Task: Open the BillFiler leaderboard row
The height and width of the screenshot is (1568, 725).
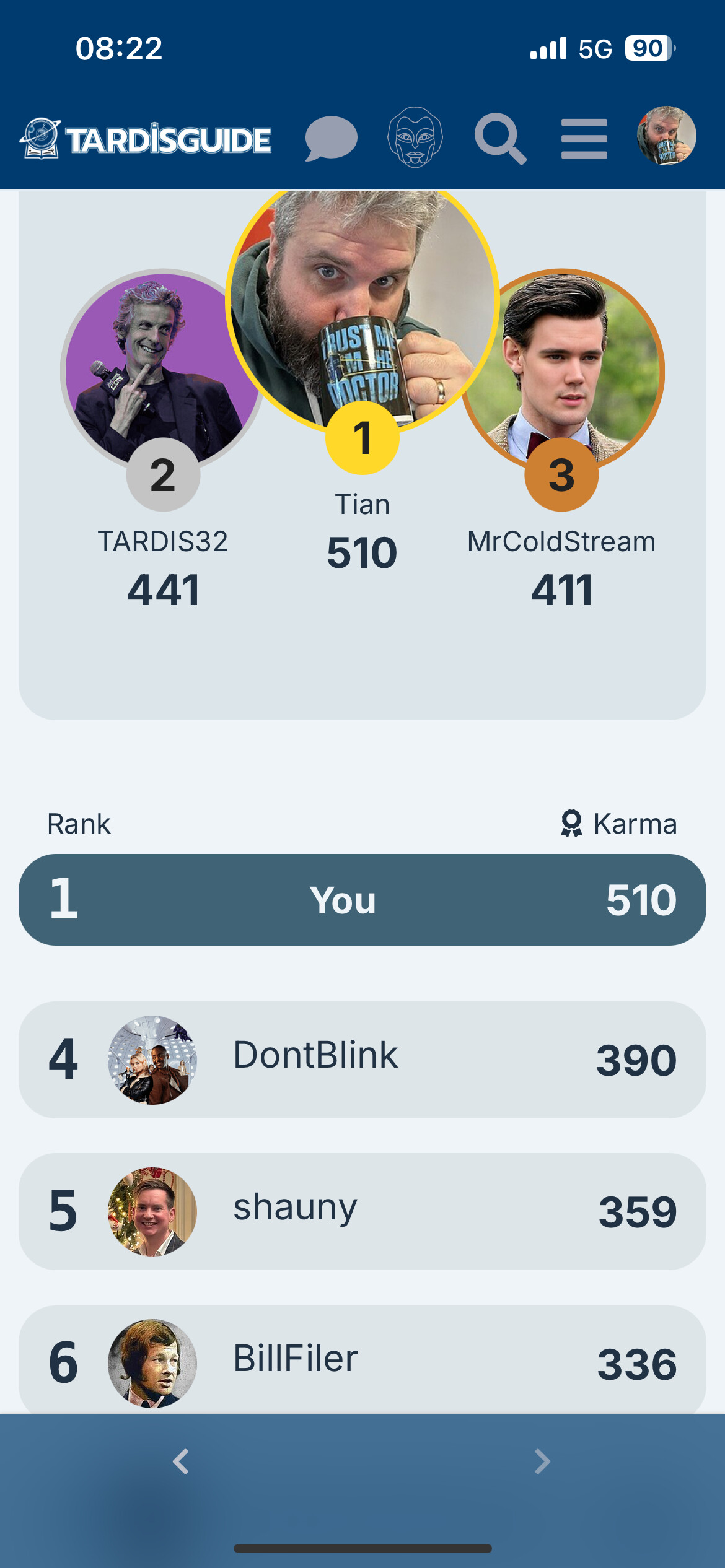Action: 362,1361
